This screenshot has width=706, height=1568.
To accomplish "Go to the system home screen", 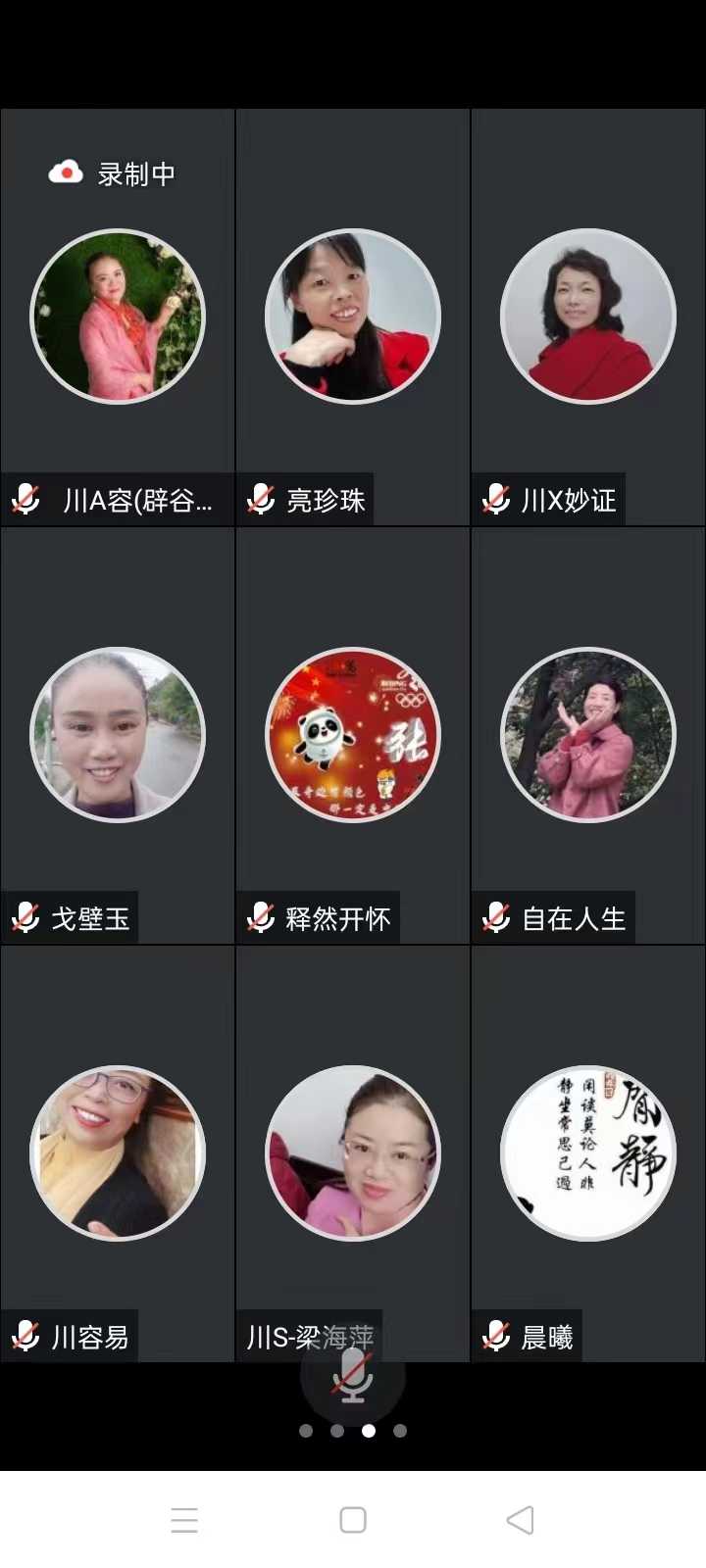I will [353, 1520].
